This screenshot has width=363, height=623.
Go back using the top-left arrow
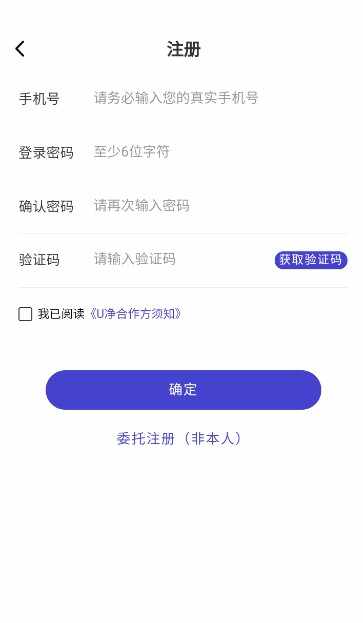coord(20,49)
